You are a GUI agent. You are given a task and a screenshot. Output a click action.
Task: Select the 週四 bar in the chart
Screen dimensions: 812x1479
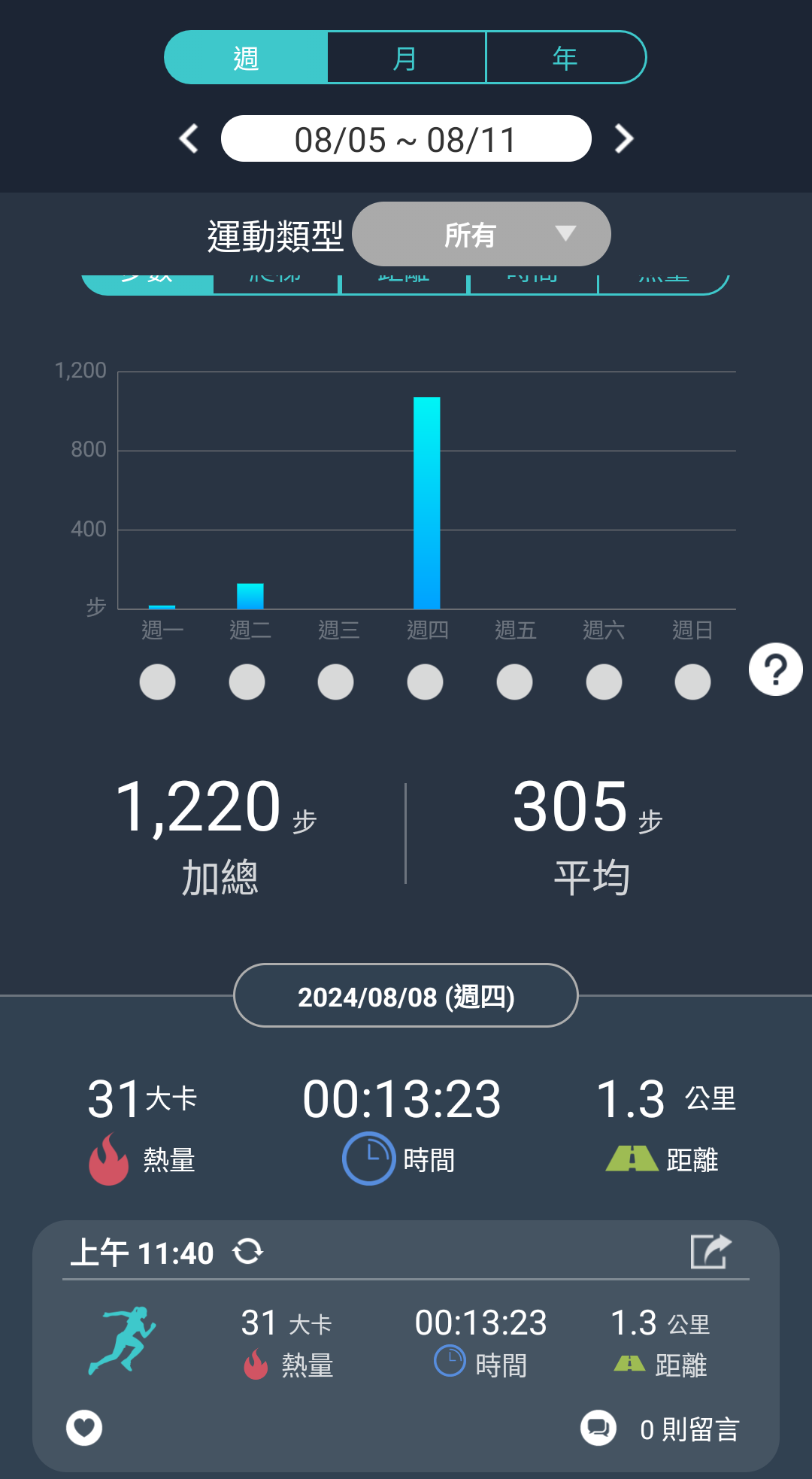point(427,503)
